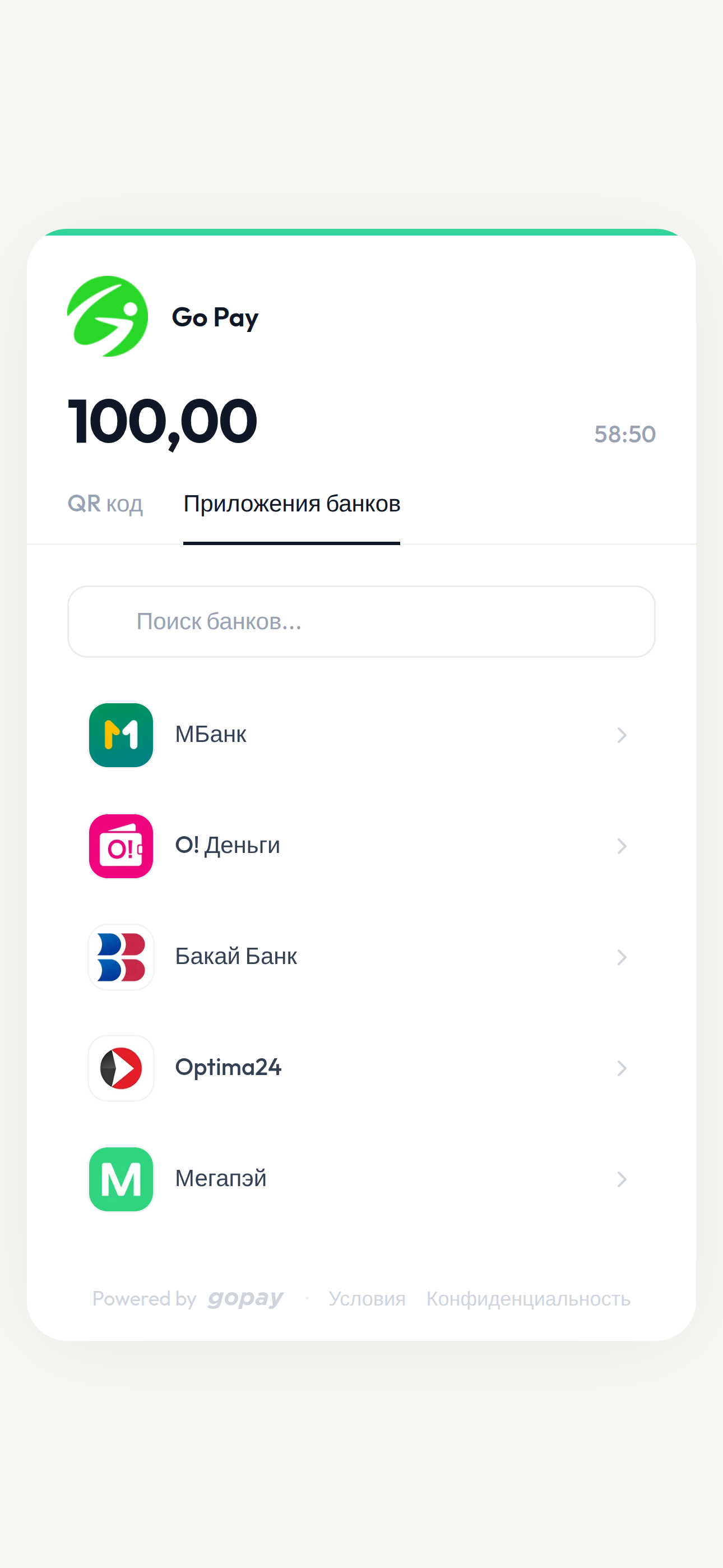
Task: Open the Условия link
Action: point(367,1298)
